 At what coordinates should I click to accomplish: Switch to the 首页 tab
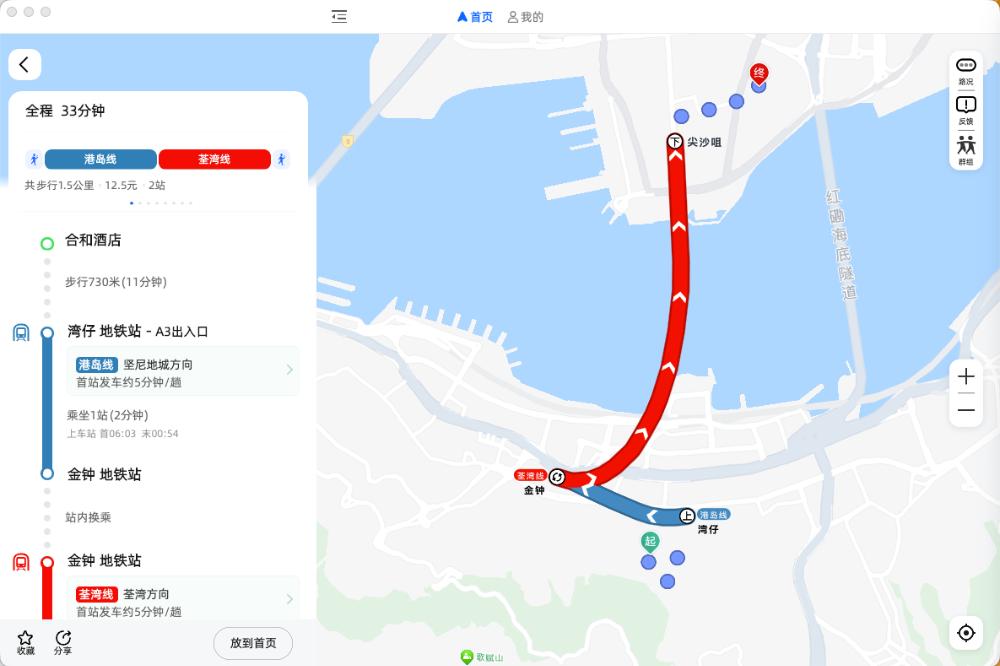tap(475, 16)
